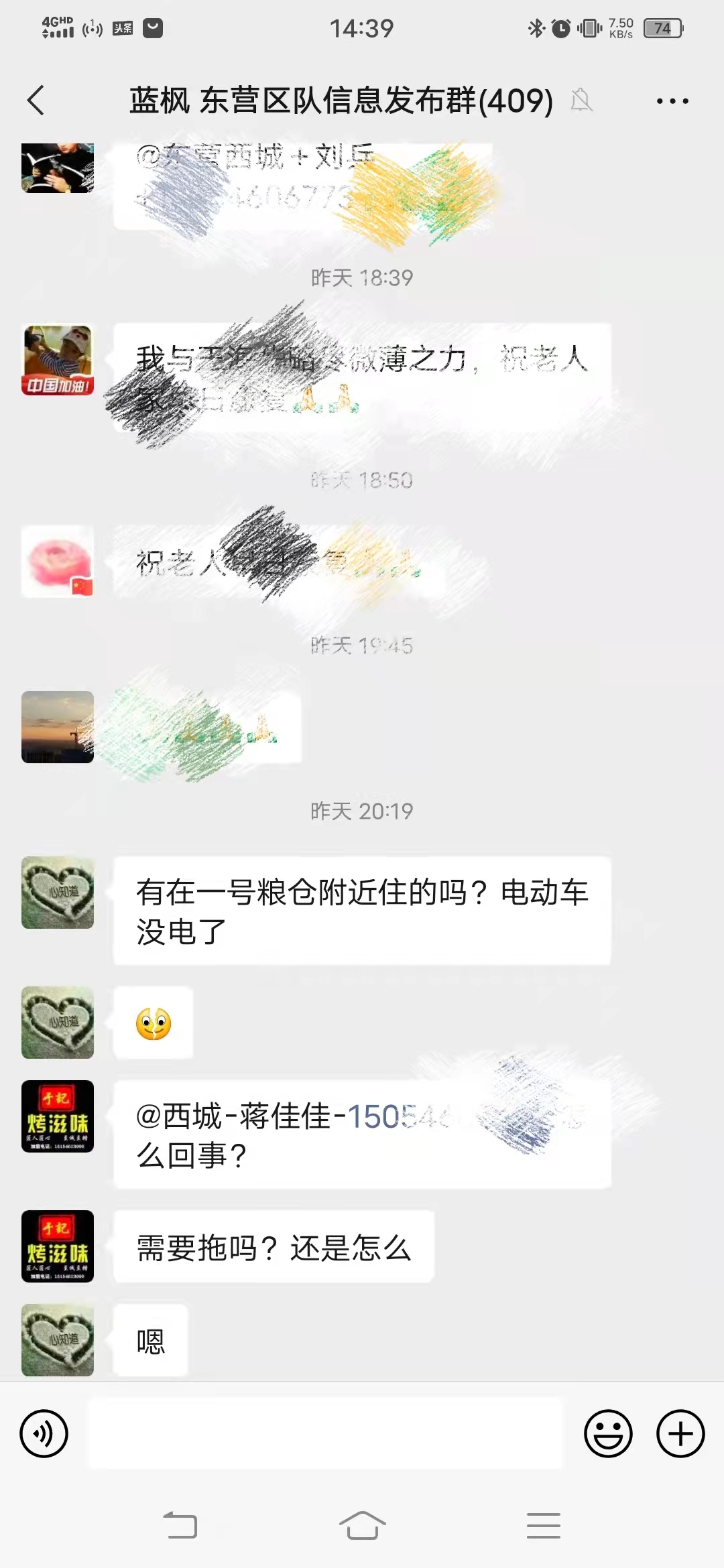Open the plus attachments menu
724x1568 pixels.
(680, 1433)
